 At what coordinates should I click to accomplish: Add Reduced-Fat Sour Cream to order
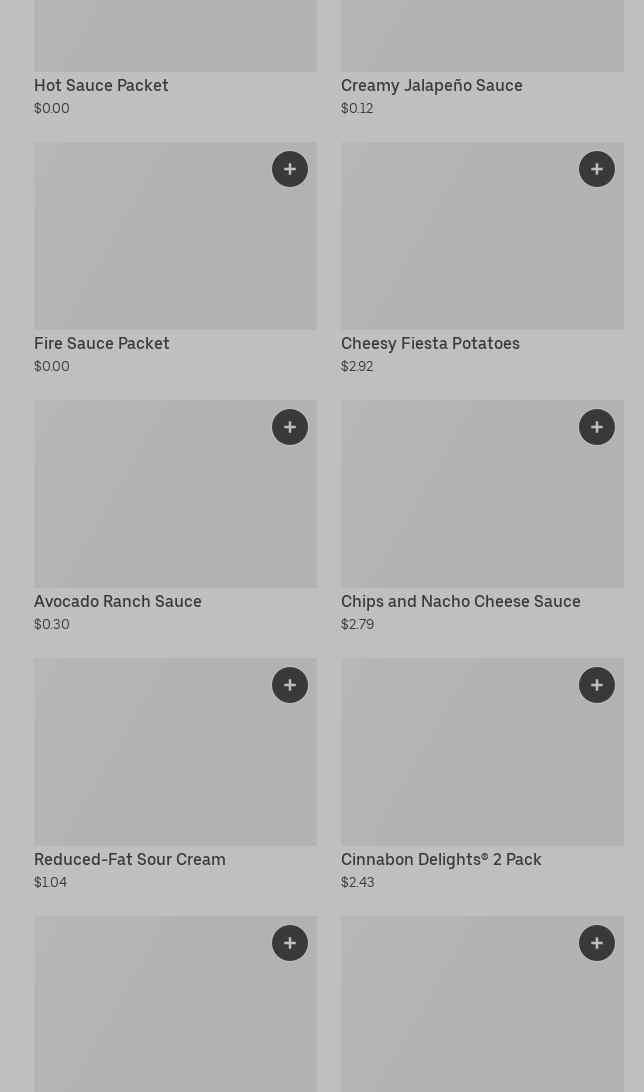pos(290,685)
